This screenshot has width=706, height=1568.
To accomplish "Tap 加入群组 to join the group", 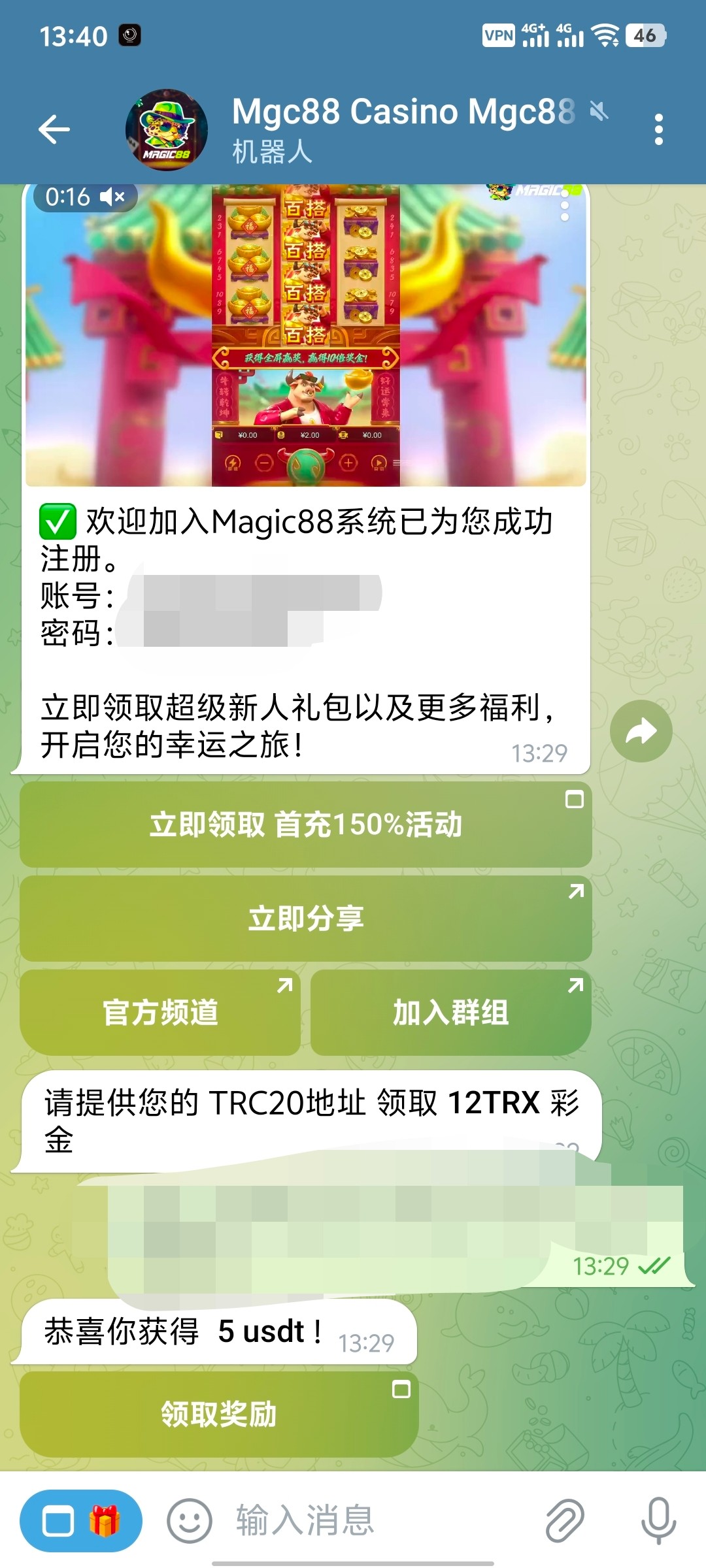I will tap(450, 1013).
